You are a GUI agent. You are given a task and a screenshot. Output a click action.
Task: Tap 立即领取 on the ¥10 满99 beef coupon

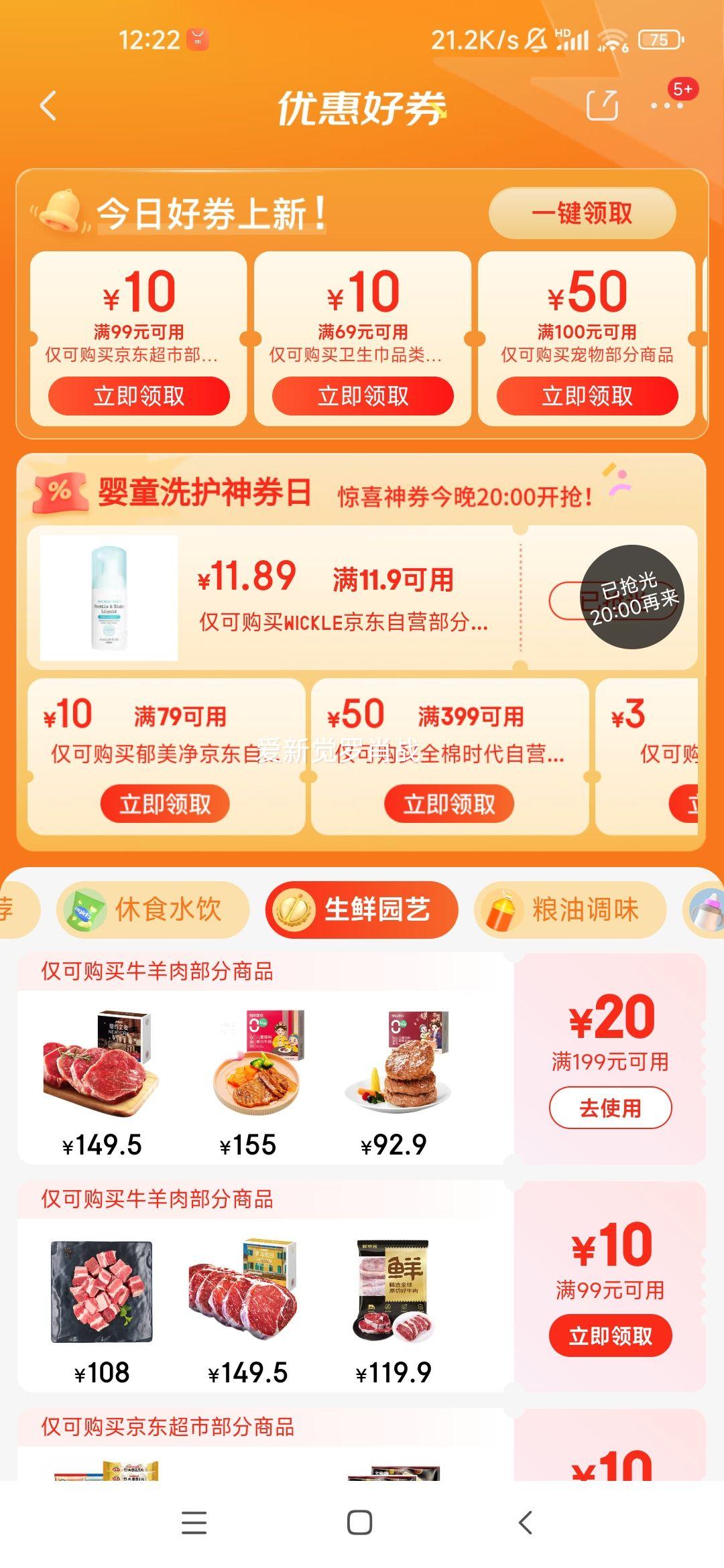[x=609, y=1335]
